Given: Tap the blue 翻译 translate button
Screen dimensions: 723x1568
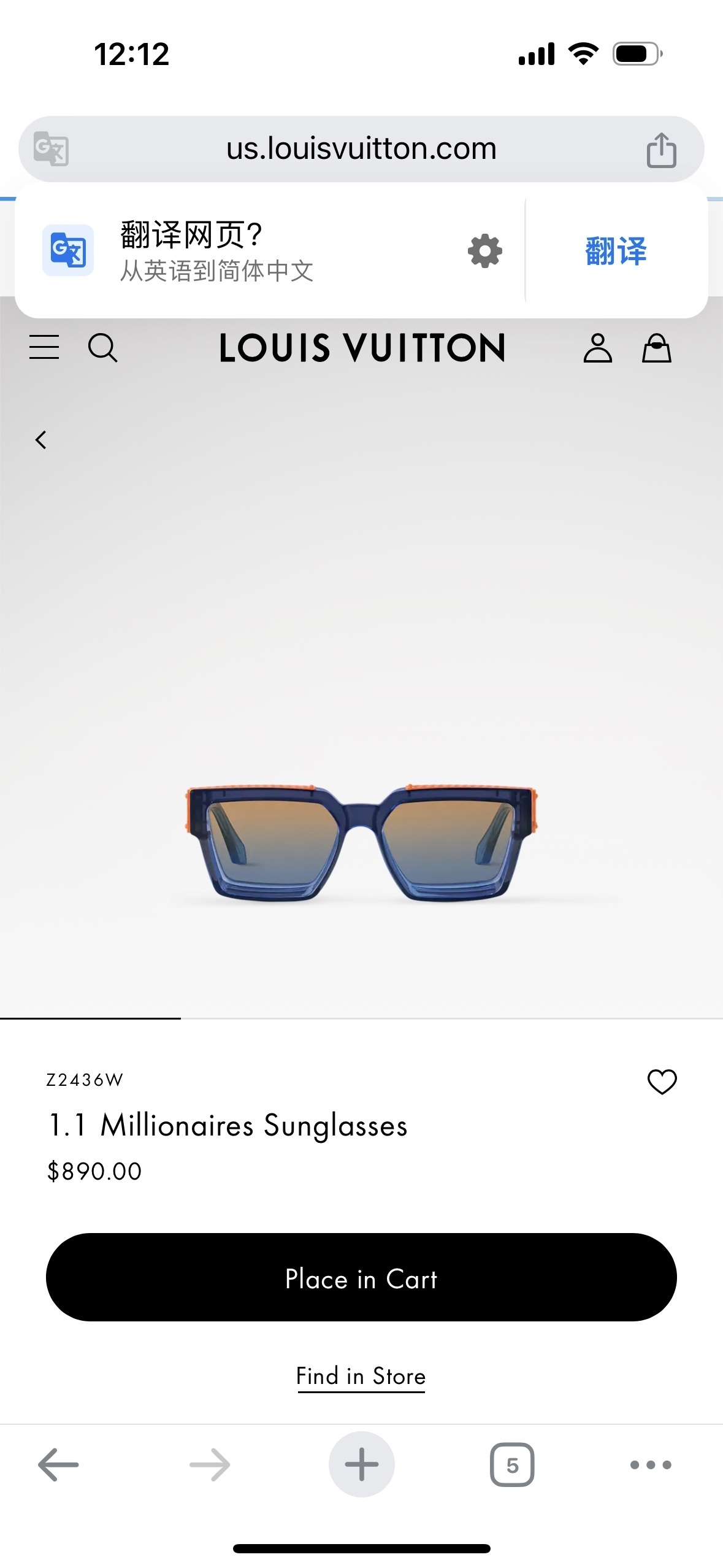Looking at the screenshot, I should pos(616,251).
